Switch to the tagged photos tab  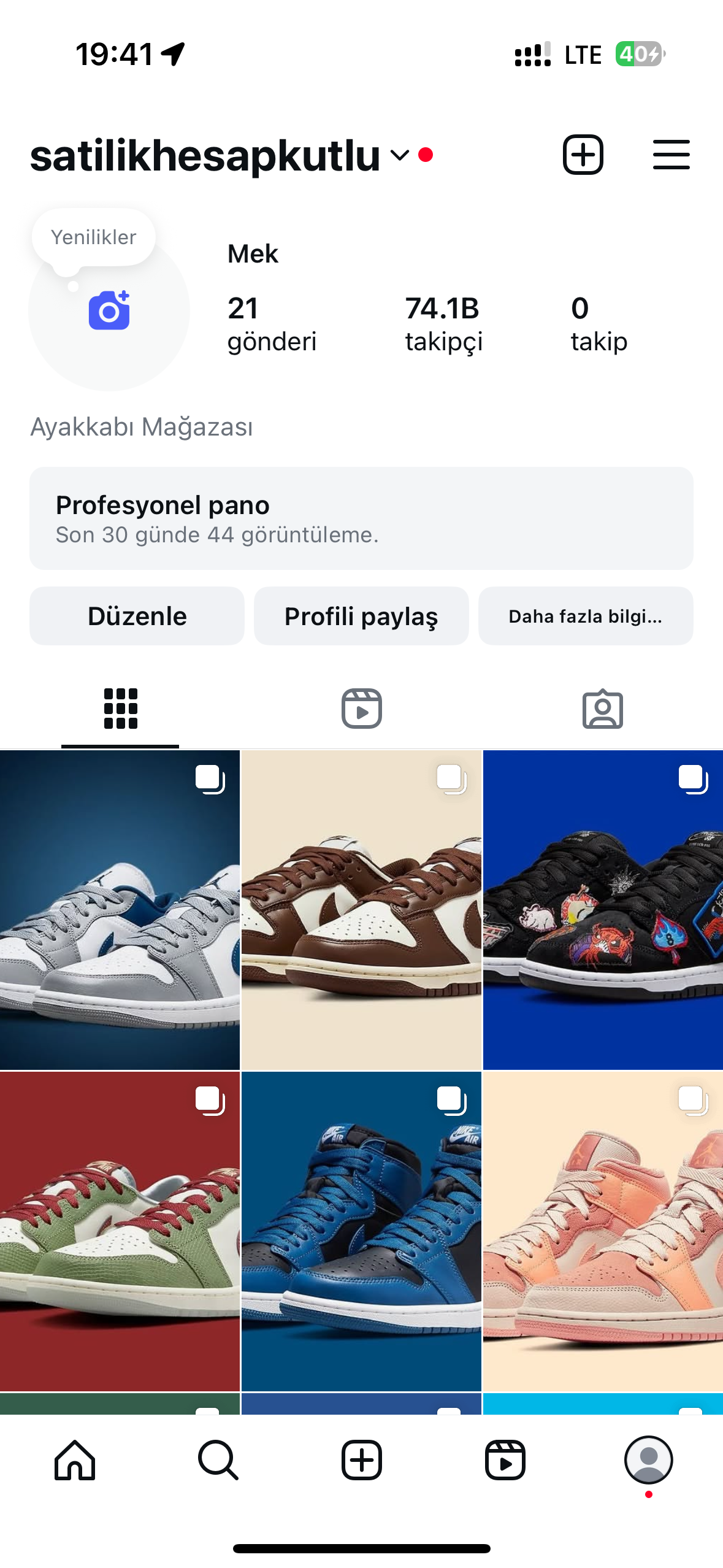point(602,709)
